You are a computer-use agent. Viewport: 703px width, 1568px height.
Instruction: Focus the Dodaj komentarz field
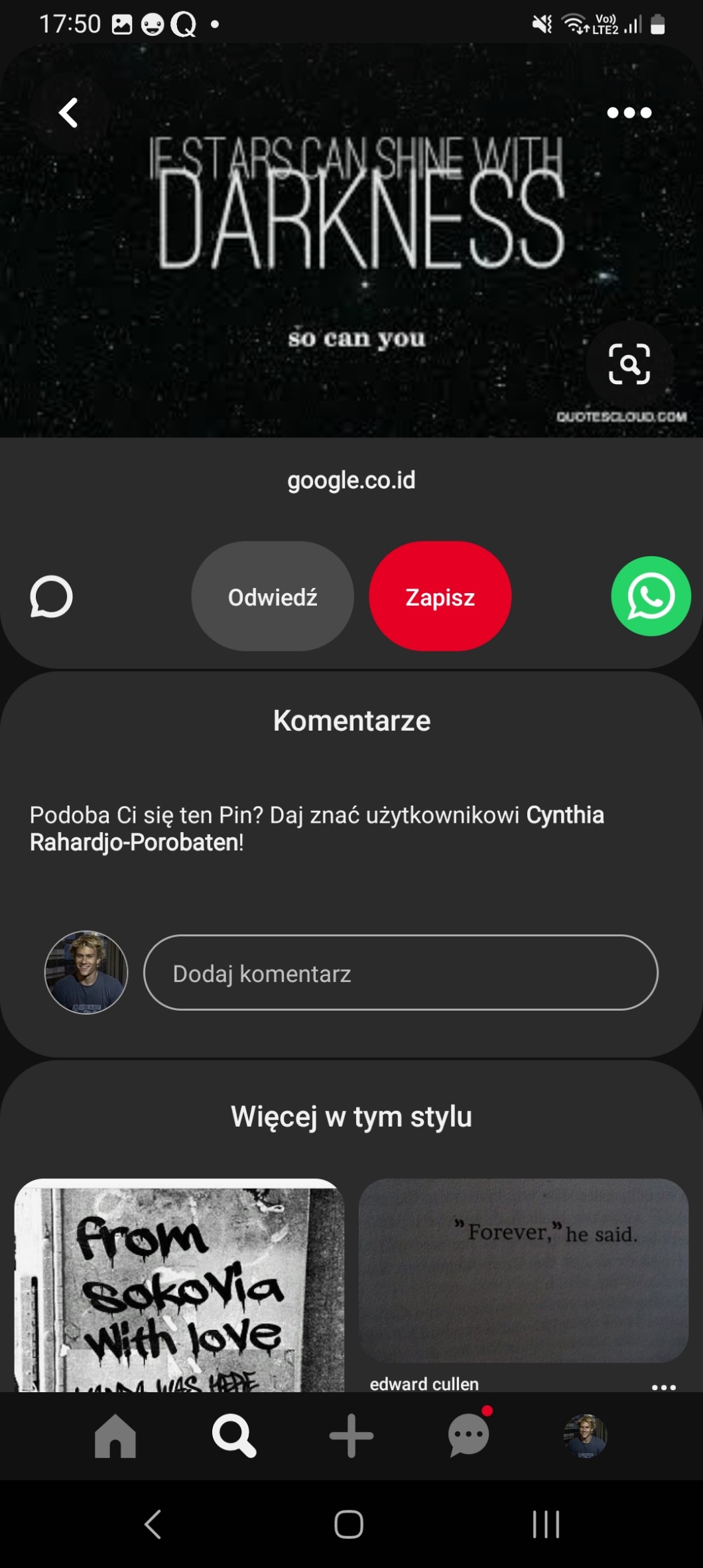[x=401, y=973]
